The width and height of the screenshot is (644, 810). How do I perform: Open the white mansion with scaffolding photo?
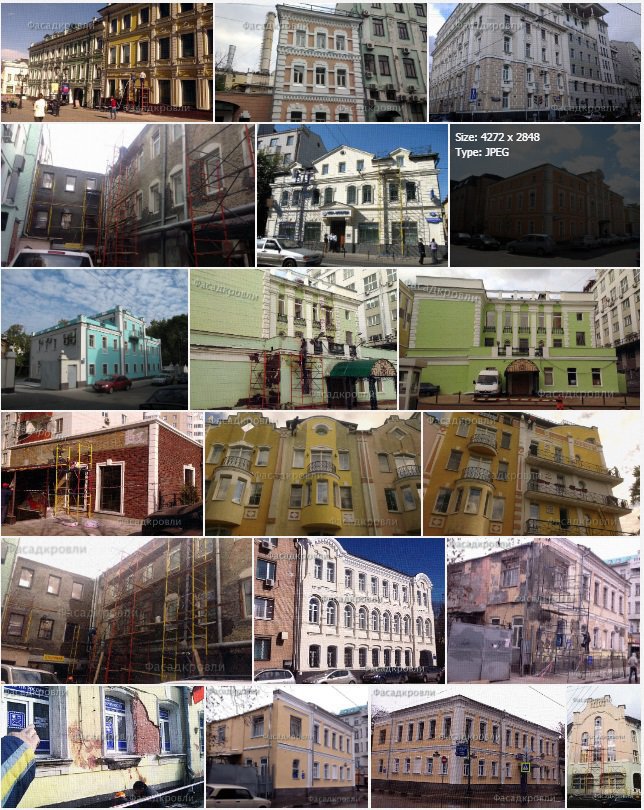pos(351,195)
